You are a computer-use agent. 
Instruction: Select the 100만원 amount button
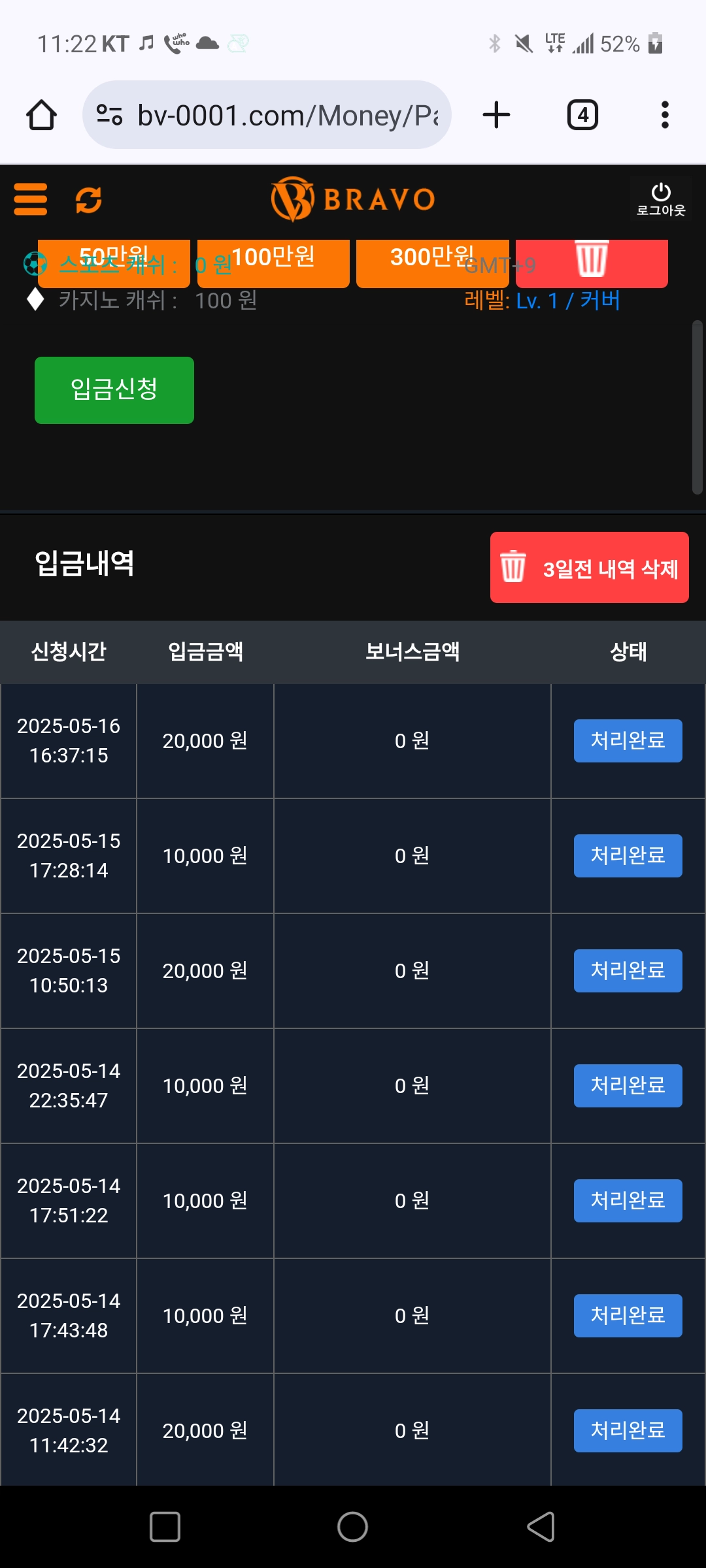click(273, 263)
